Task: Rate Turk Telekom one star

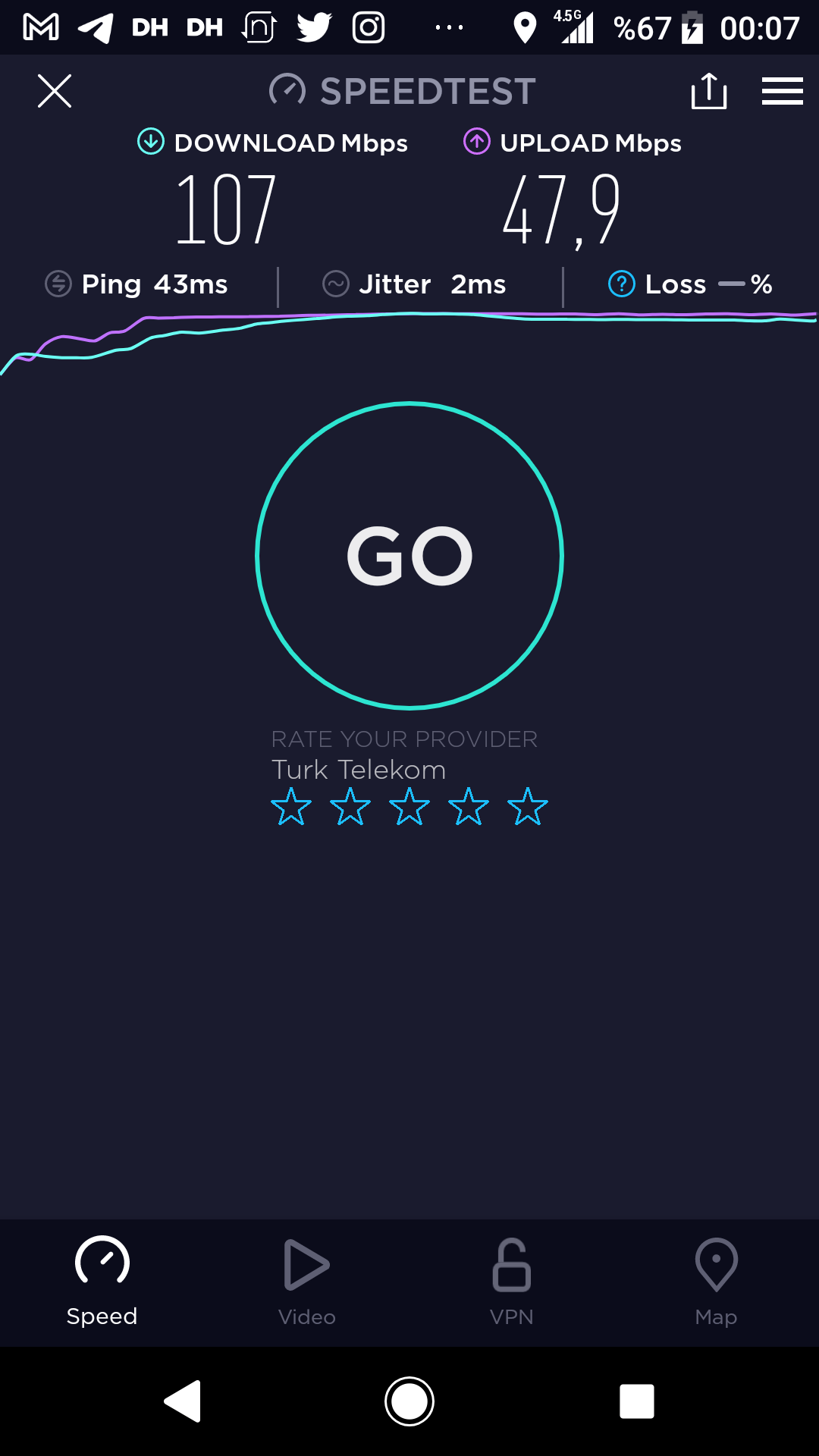Action: coord(291,806)
